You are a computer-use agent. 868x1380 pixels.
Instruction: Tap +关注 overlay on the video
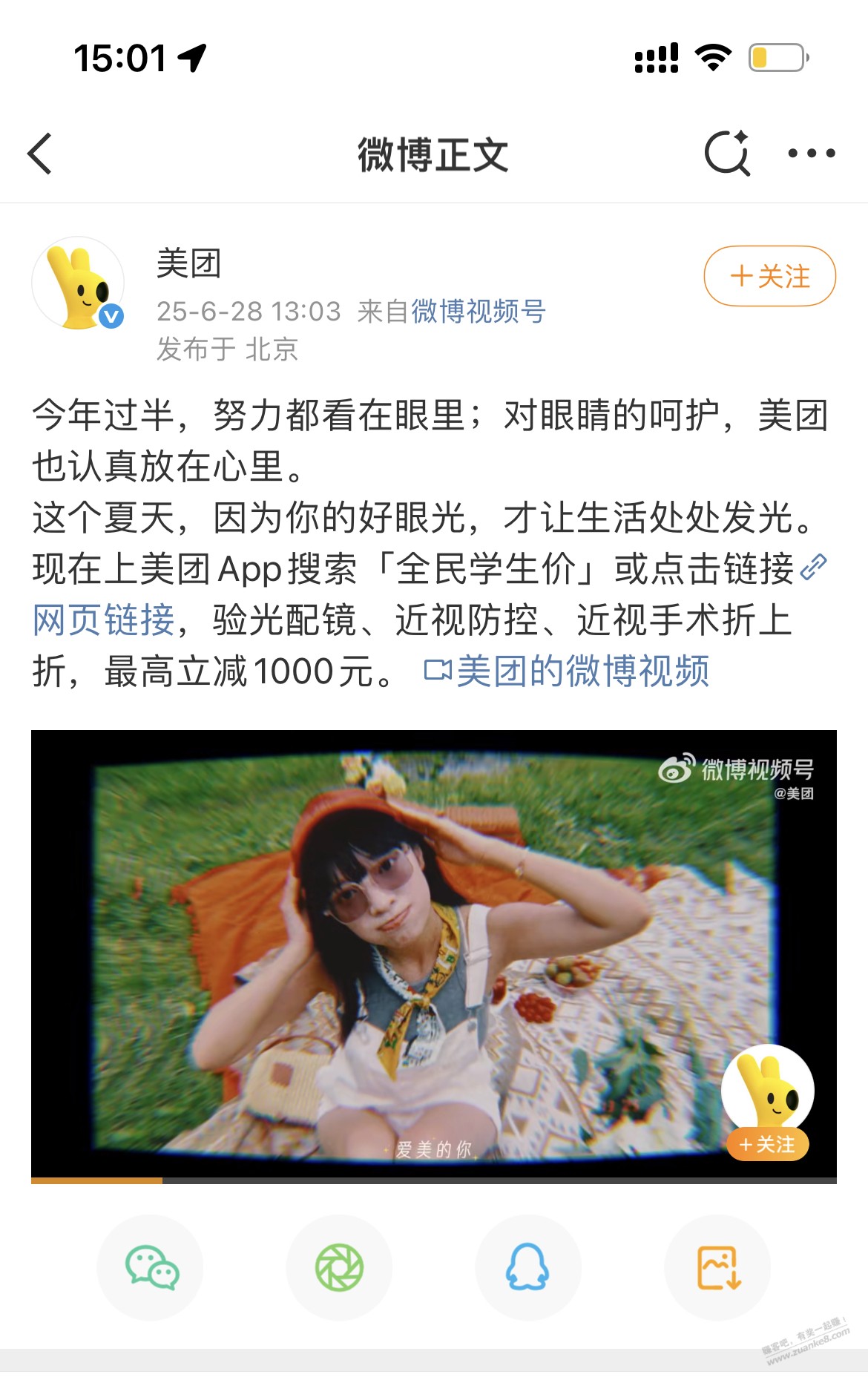pyautogui.click(x=767, y=1144)
